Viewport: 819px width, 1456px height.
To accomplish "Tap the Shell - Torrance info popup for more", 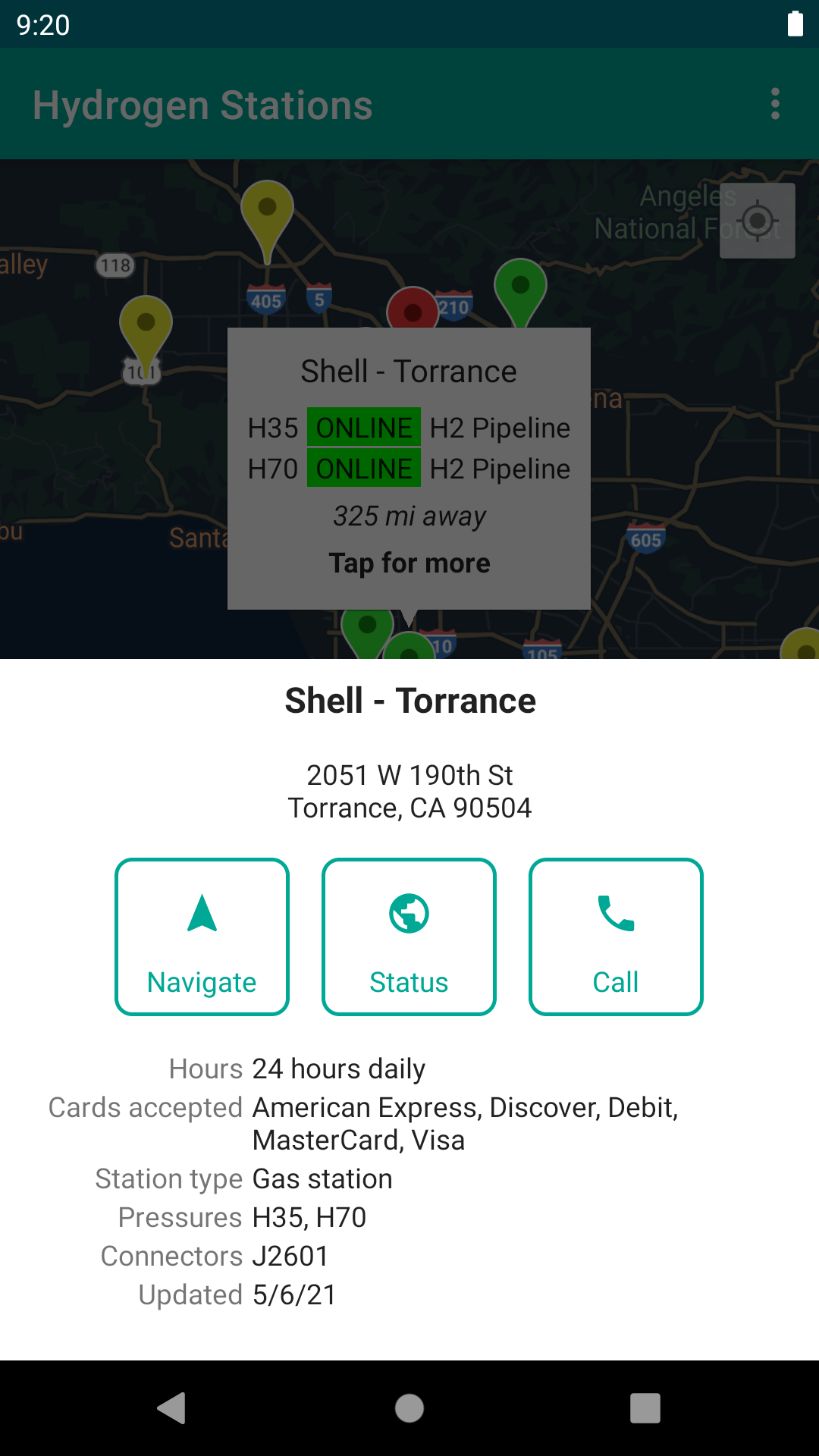I will [x=409, y=469].
